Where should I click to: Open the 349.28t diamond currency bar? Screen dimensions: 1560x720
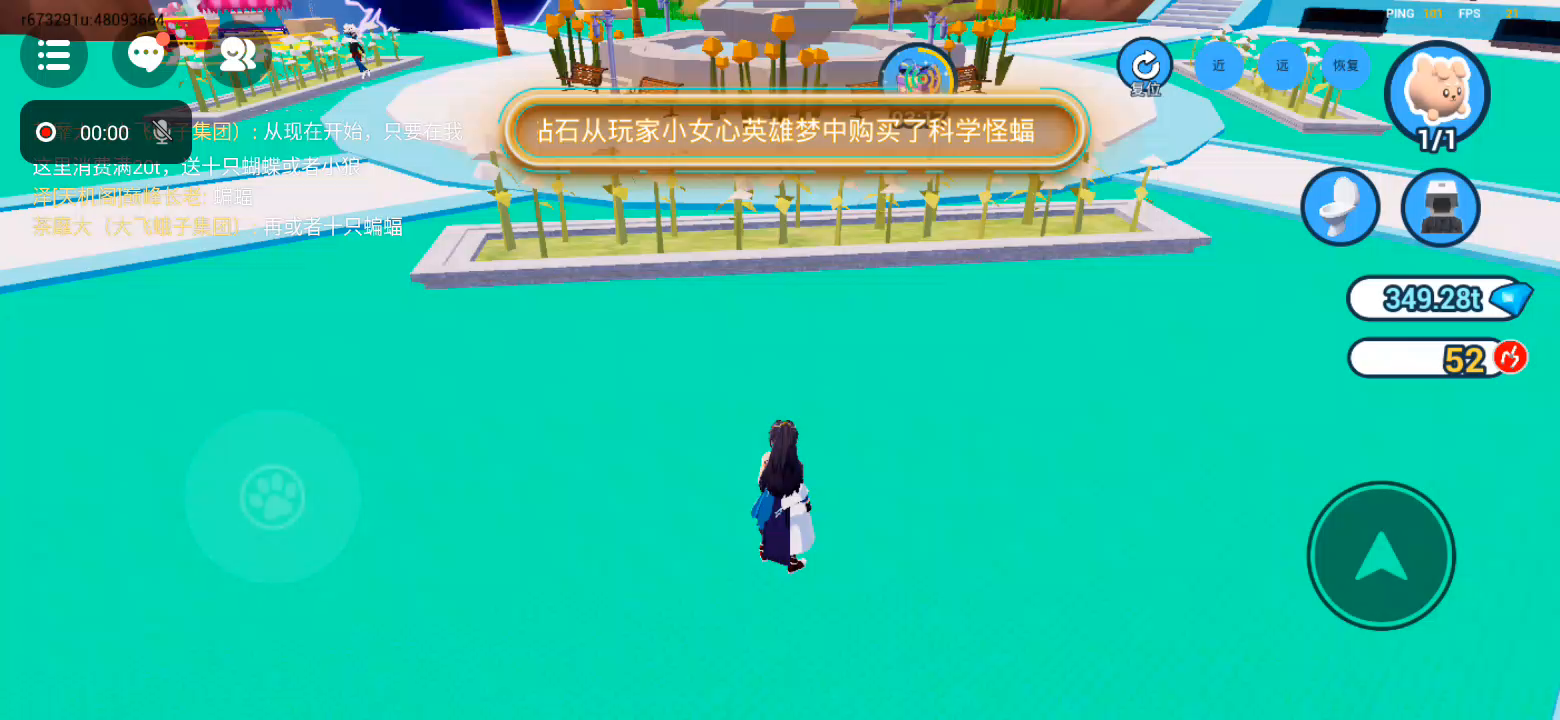[1438, 298]
